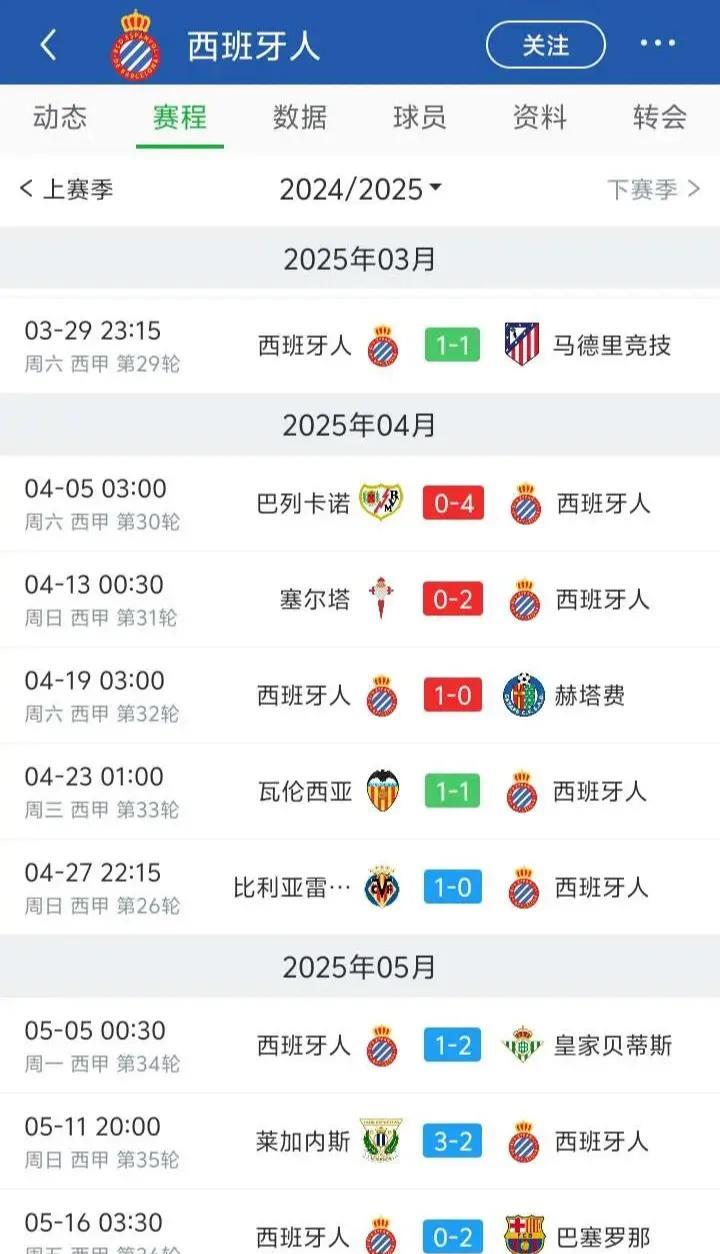Go back using the top-left arrow
Screen dimensions: 720x1254
(x=48, y=45)
